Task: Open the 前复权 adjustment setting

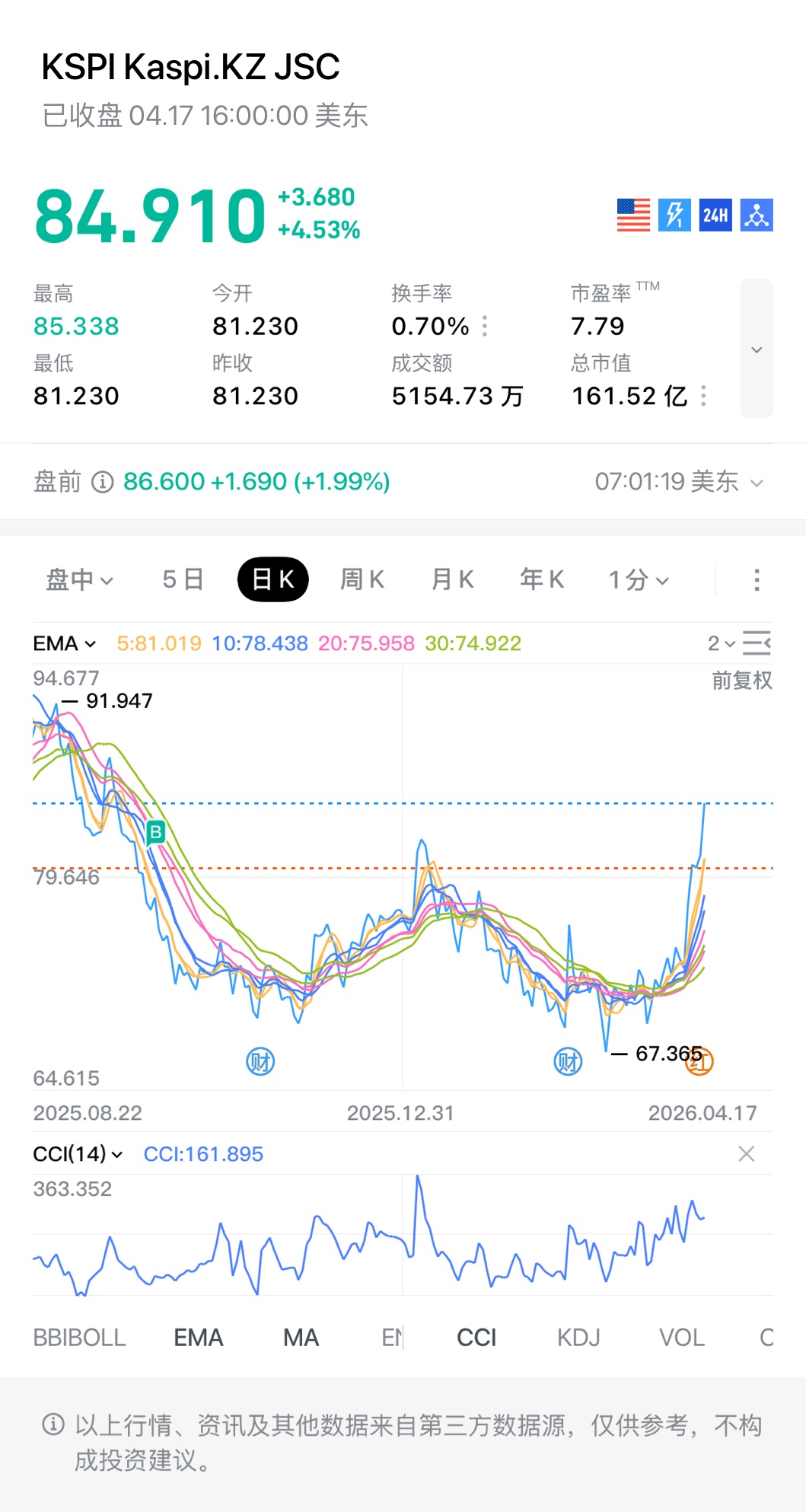Action: click(741, 680)
